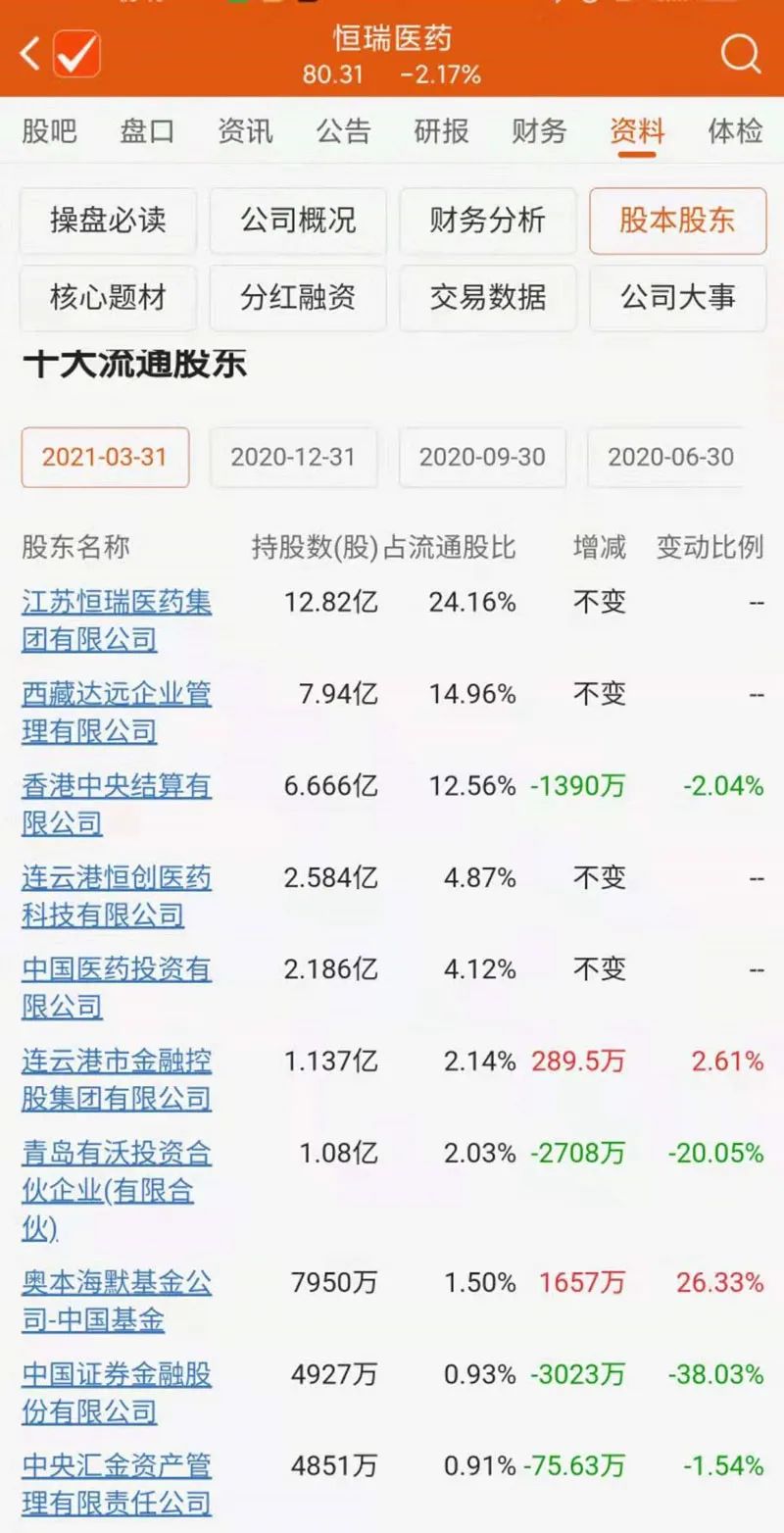Open shareholder link 香港中央结算有限公司
Screen dimensions: 784x1533
117,804
